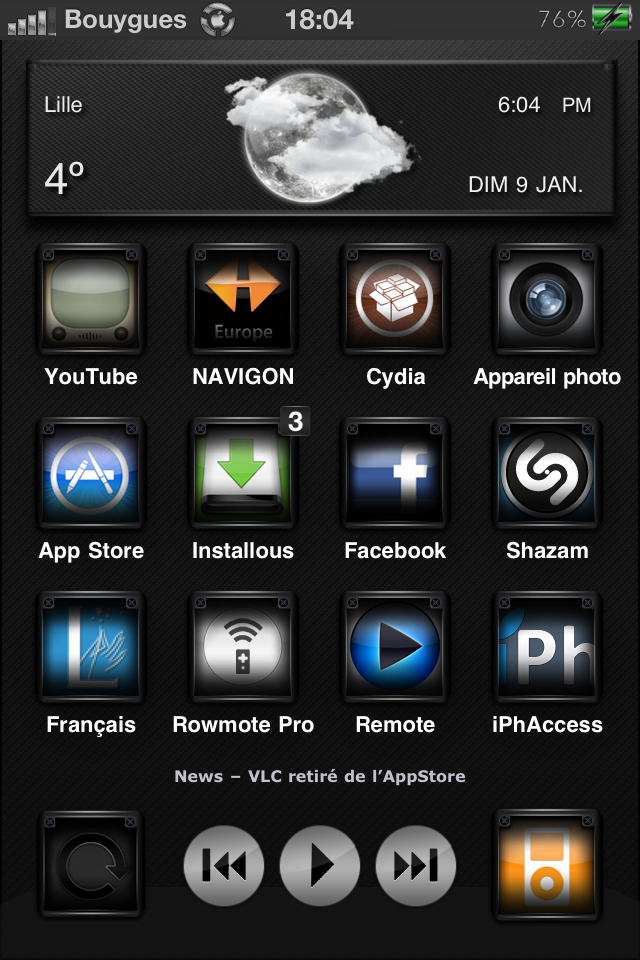The height and width of the screenshot is (960, 640).
Task: Open the Appareil photo camera app
Action: 547,299
